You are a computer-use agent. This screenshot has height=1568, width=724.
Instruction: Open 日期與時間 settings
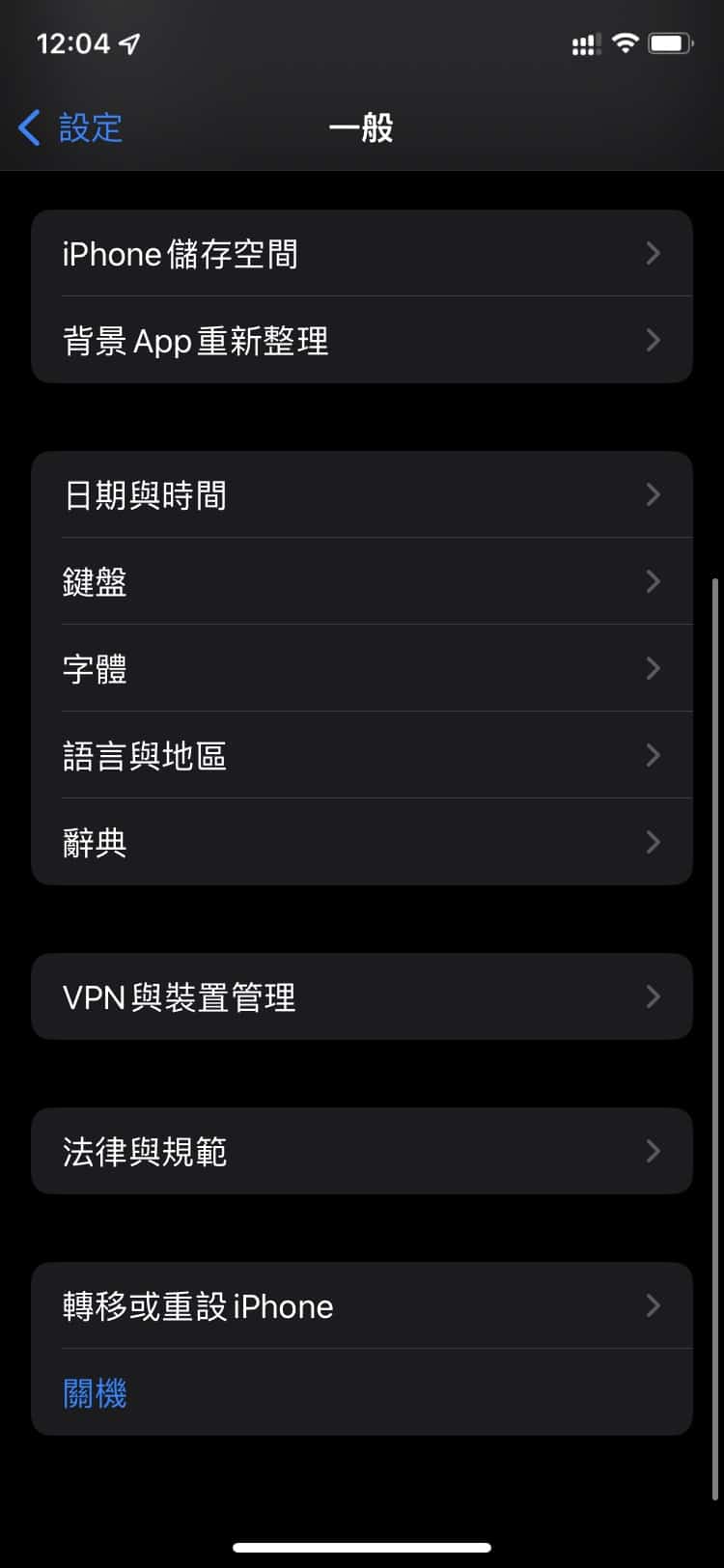click(x=361, y=495)
